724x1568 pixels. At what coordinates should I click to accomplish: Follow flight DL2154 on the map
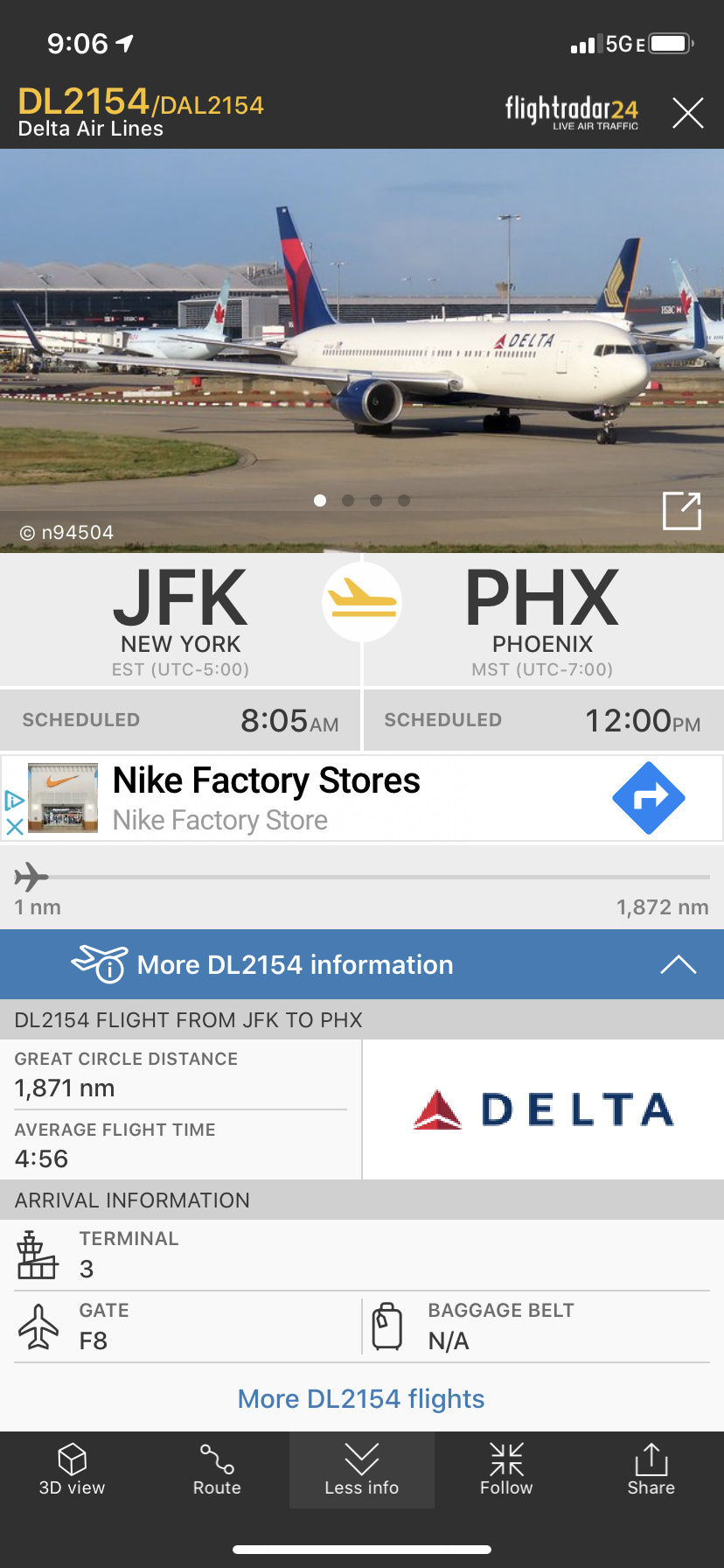coord(506,1470)
